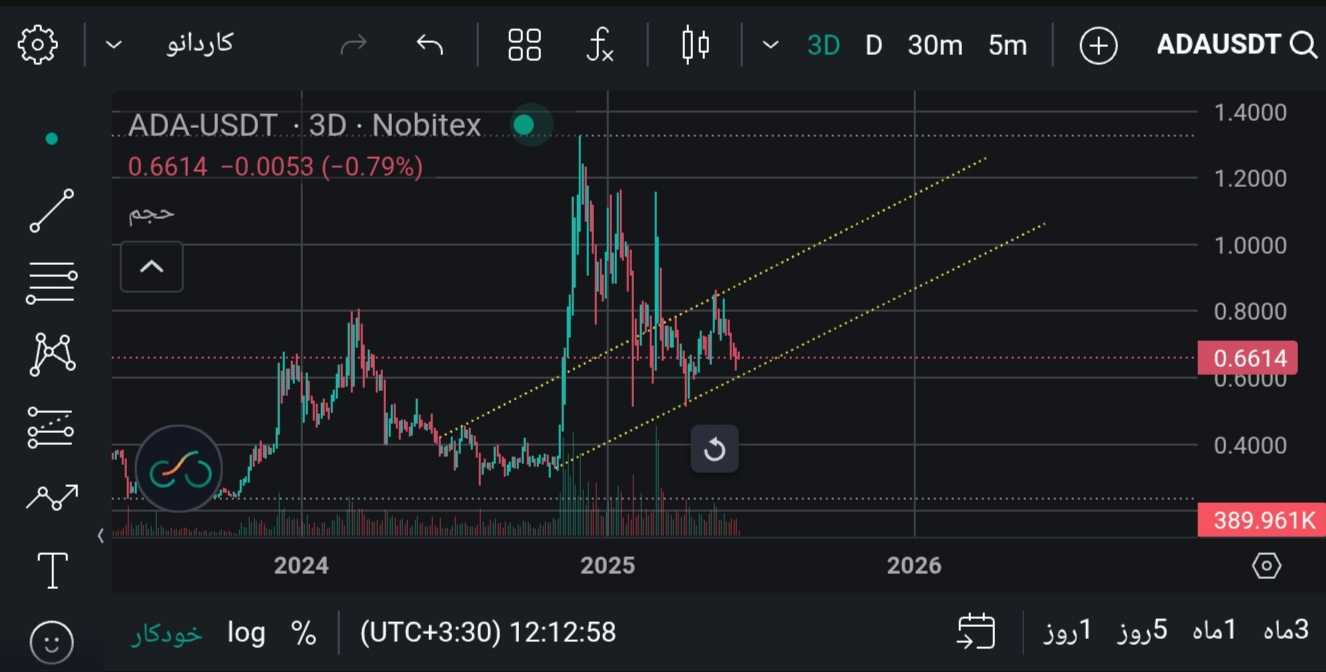Open the emoji sticker tool
1326x672 pixels.
click(x=52, y=640)
